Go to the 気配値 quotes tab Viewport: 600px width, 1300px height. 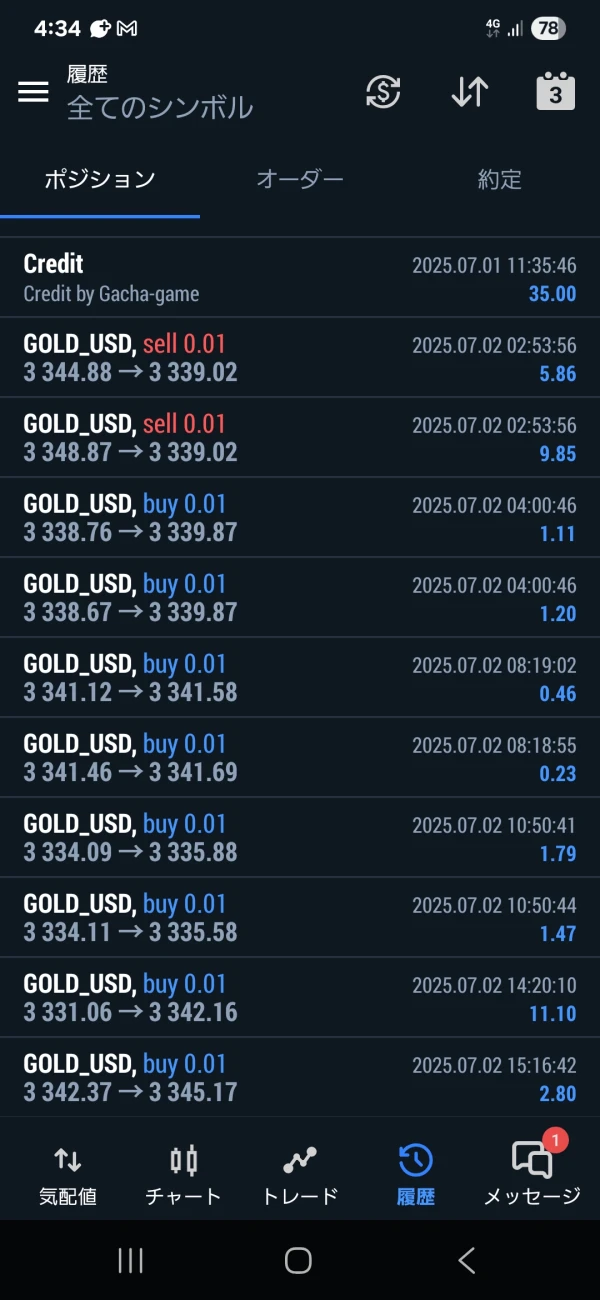(68, 1175)
